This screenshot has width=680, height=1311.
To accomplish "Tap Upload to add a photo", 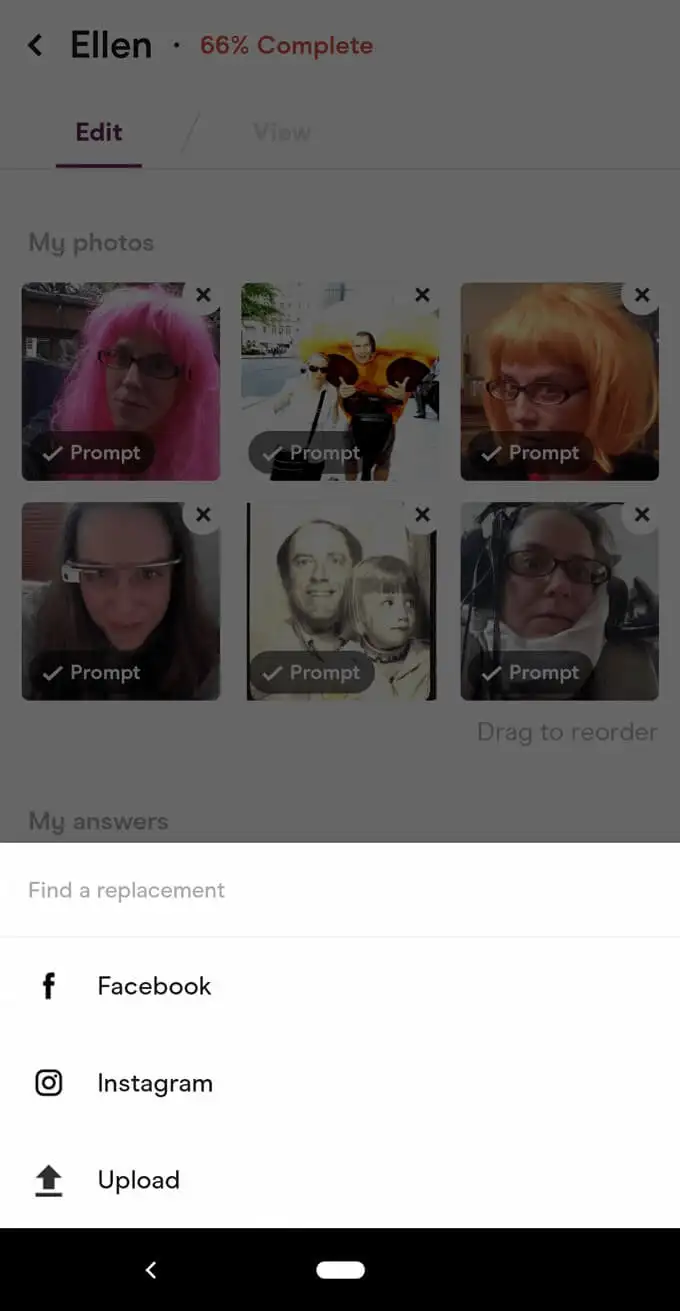I will 340,1180.
